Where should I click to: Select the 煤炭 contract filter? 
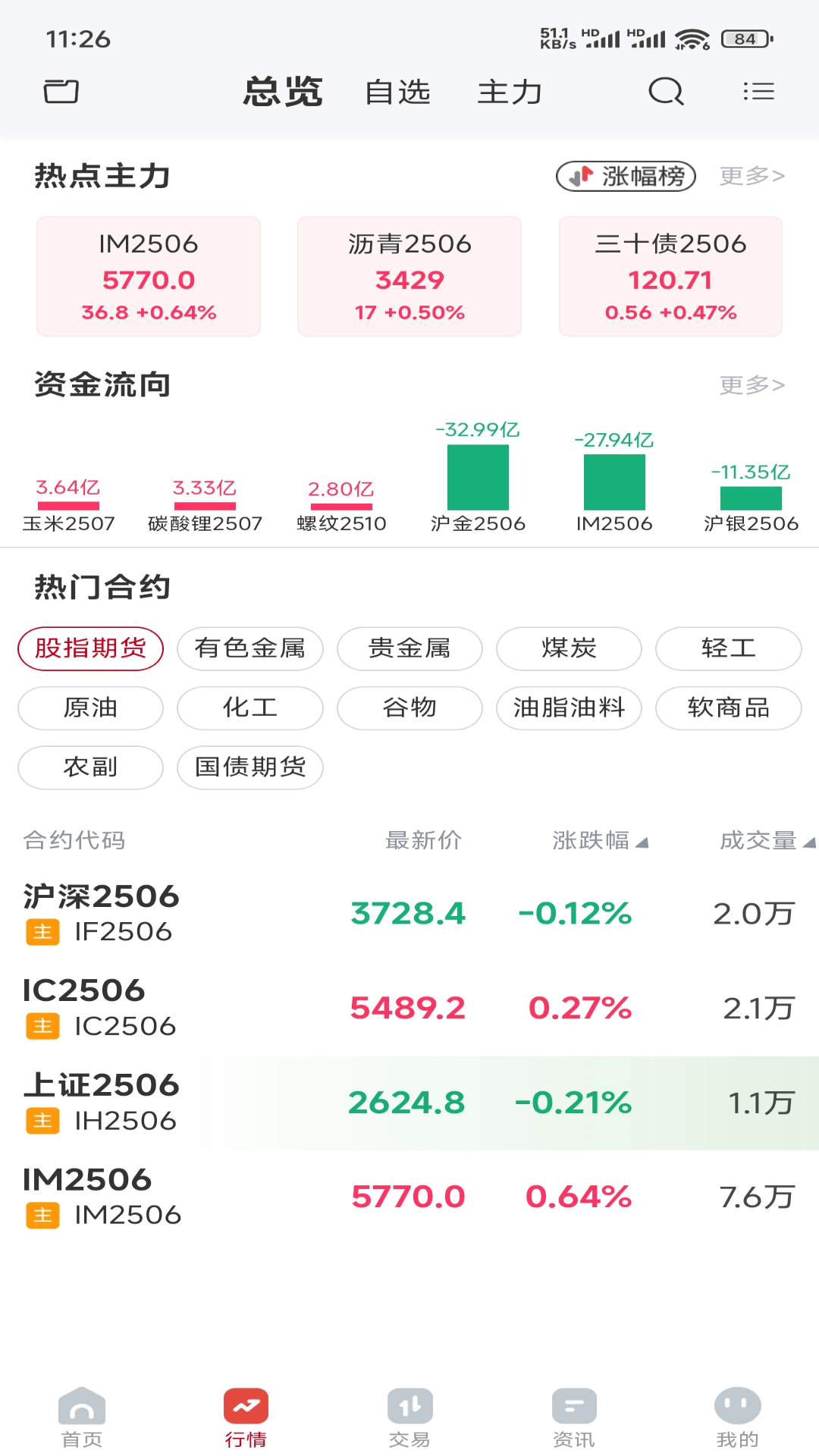click(x=569, y=648)
